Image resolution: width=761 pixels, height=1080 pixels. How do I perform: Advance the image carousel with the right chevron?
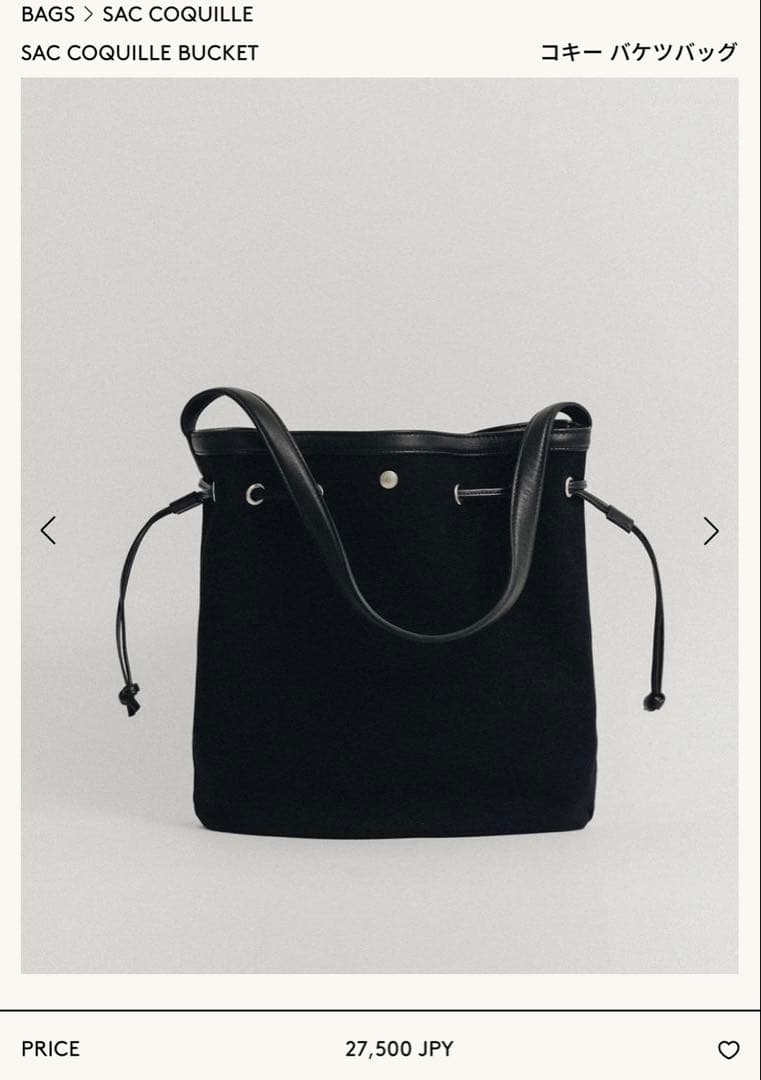pos(710,528)
